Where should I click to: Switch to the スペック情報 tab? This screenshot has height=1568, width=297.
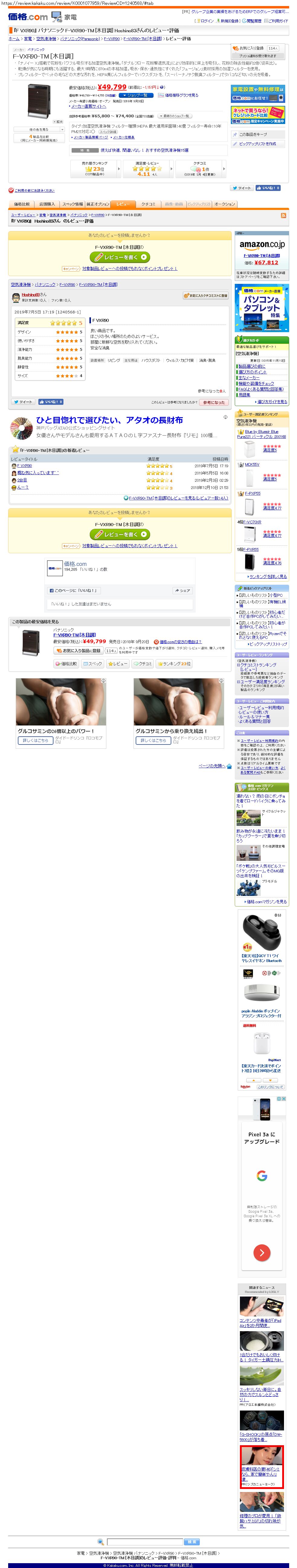pos(73,204)
